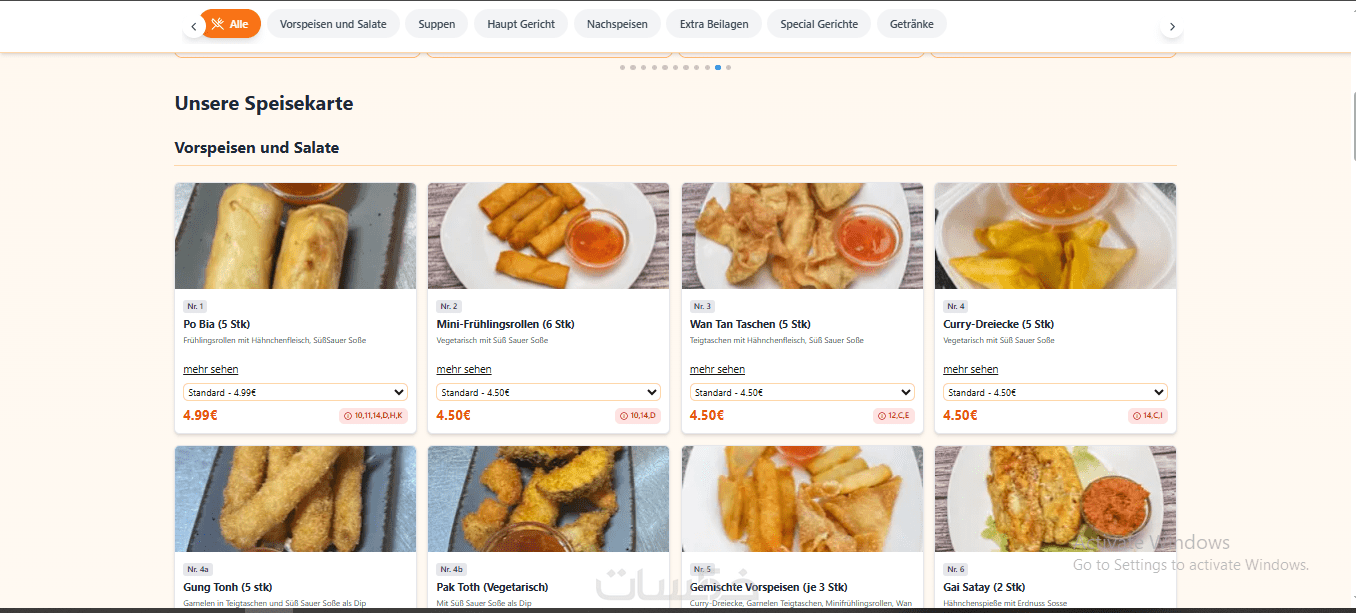Show allergen info badge for Po Bia

click(x=373, y=416)
